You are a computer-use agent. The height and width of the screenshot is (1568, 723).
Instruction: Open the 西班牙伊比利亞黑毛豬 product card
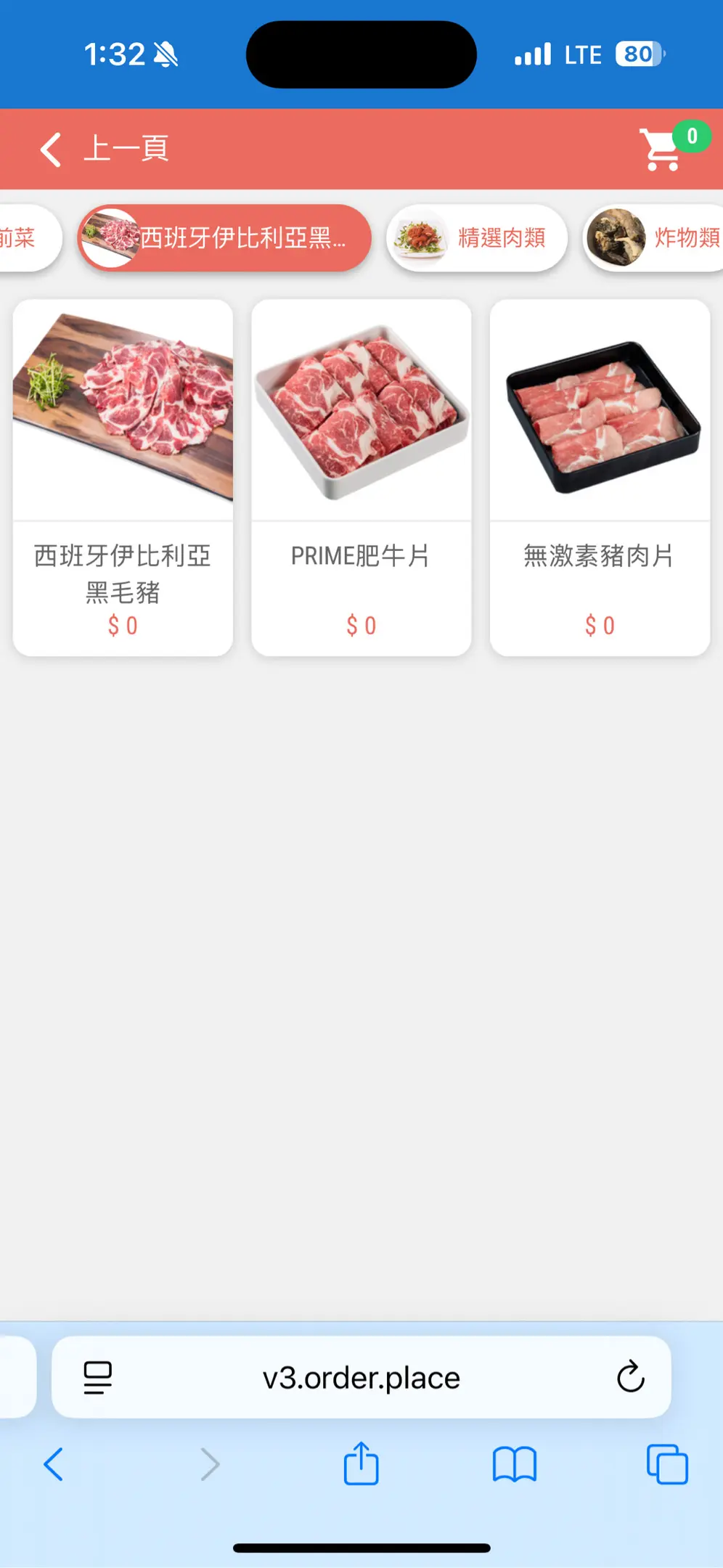click(123, 478)
